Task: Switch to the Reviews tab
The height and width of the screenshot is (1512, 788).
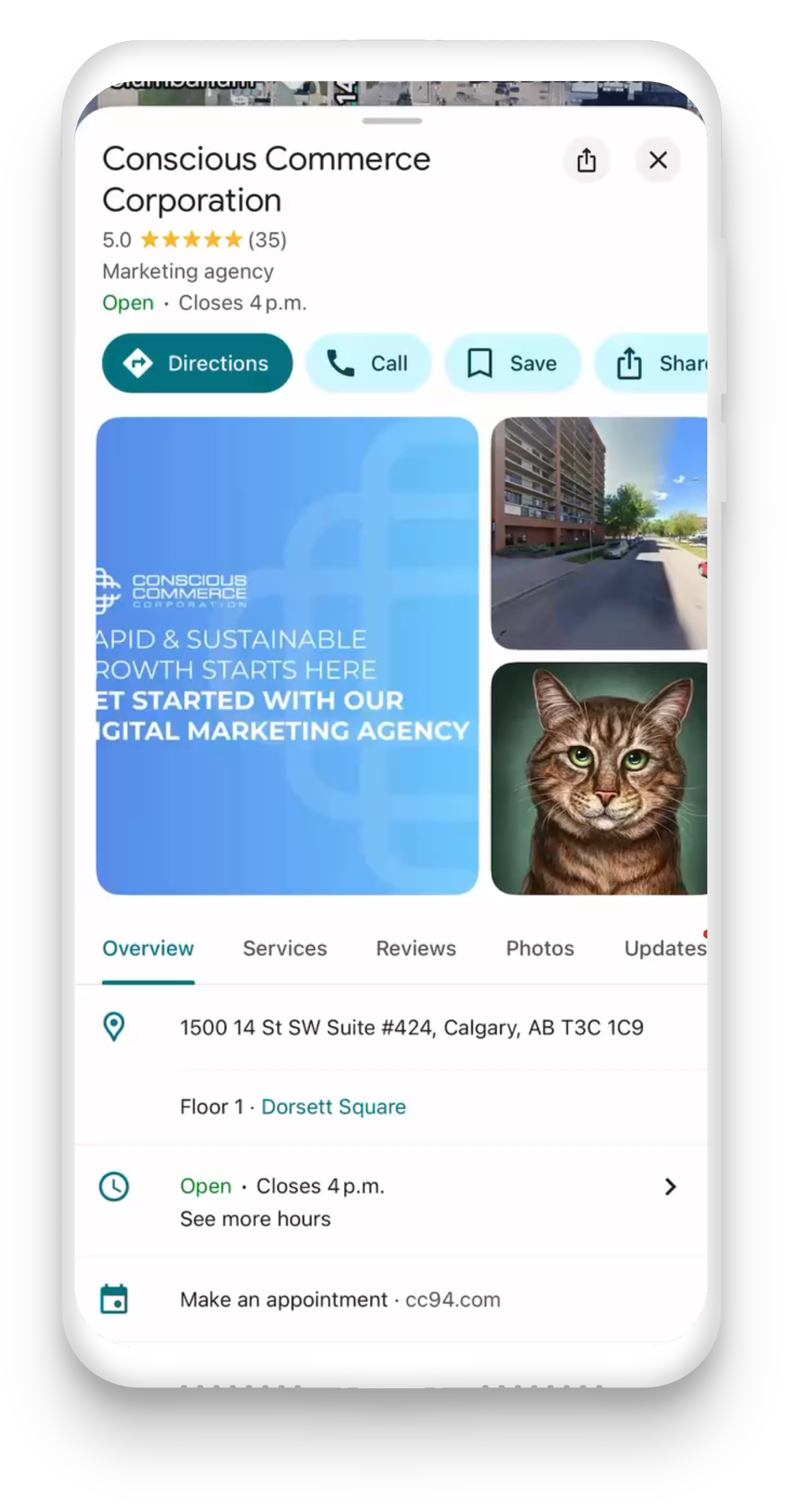Action: pos(416,948)
